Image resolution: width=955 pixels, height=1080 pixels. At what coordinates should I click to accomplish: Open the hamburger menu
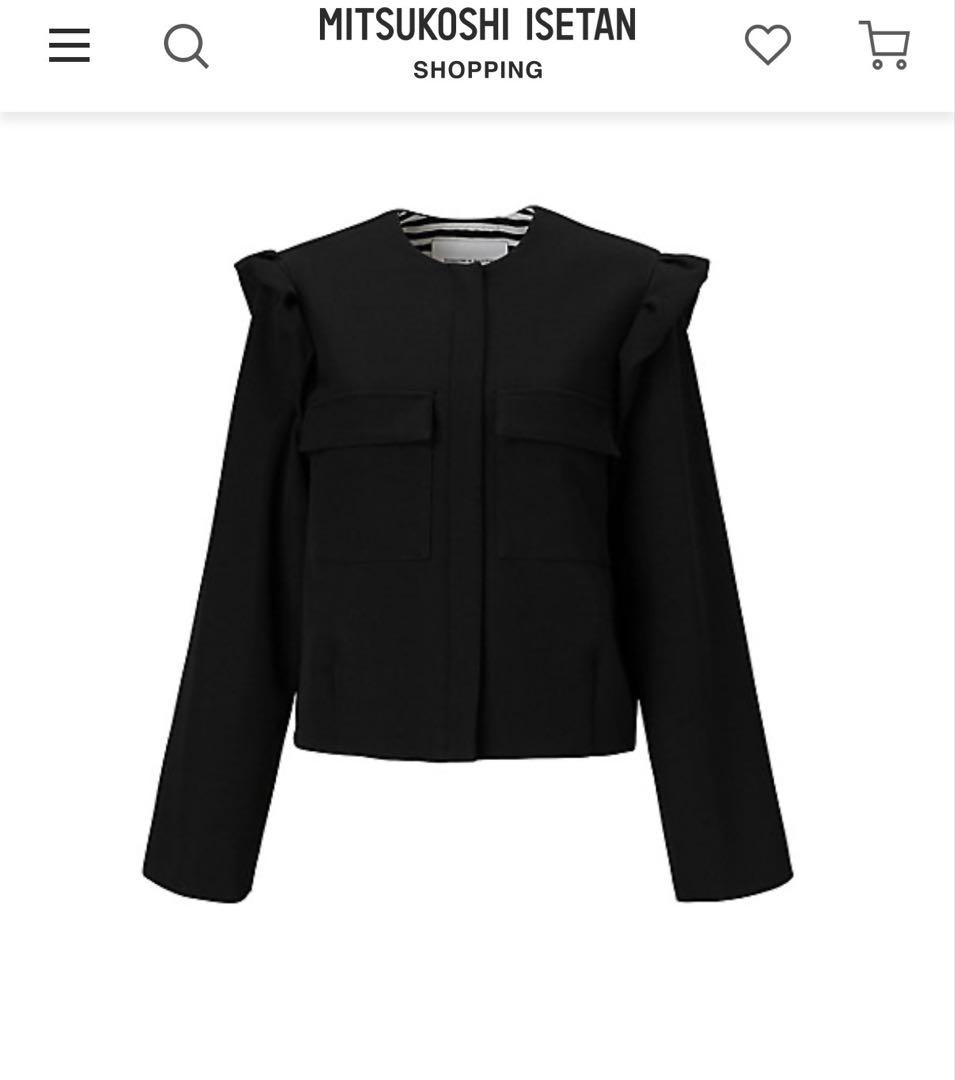click(x=69, y=46)
